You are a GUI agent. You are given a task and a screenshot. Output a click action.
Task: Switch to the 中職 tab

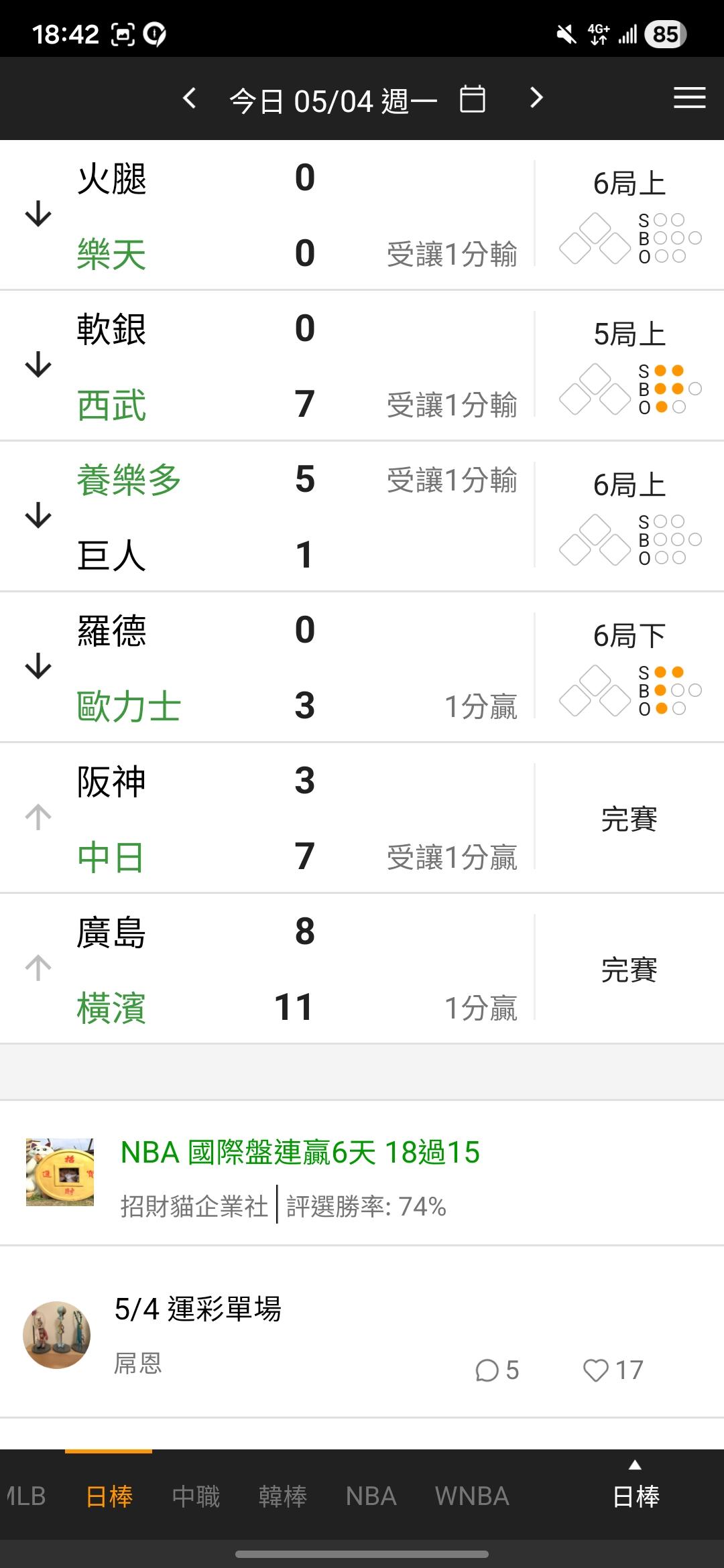(196, 1496)
